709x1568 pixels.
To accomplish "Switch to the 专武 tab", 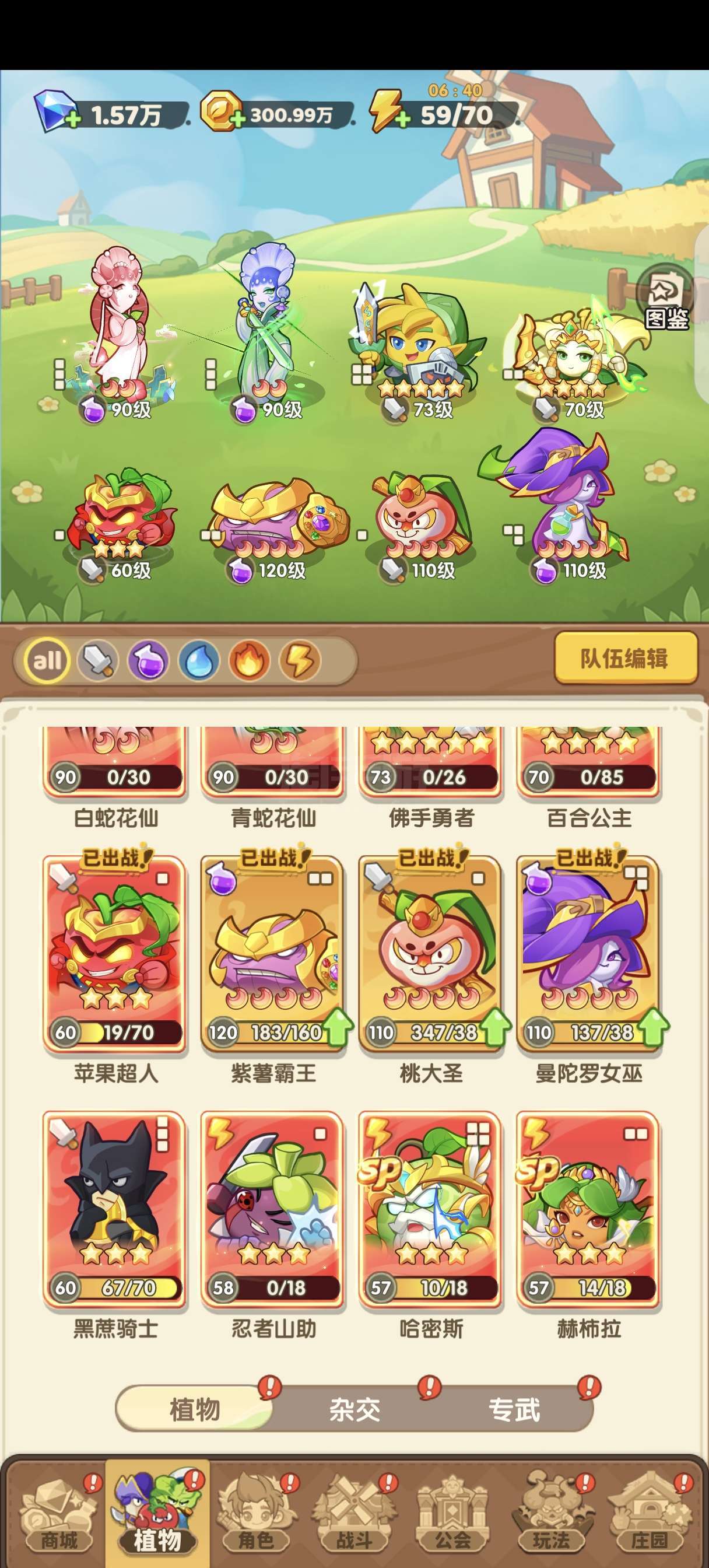I will (x=514, y=1409).
